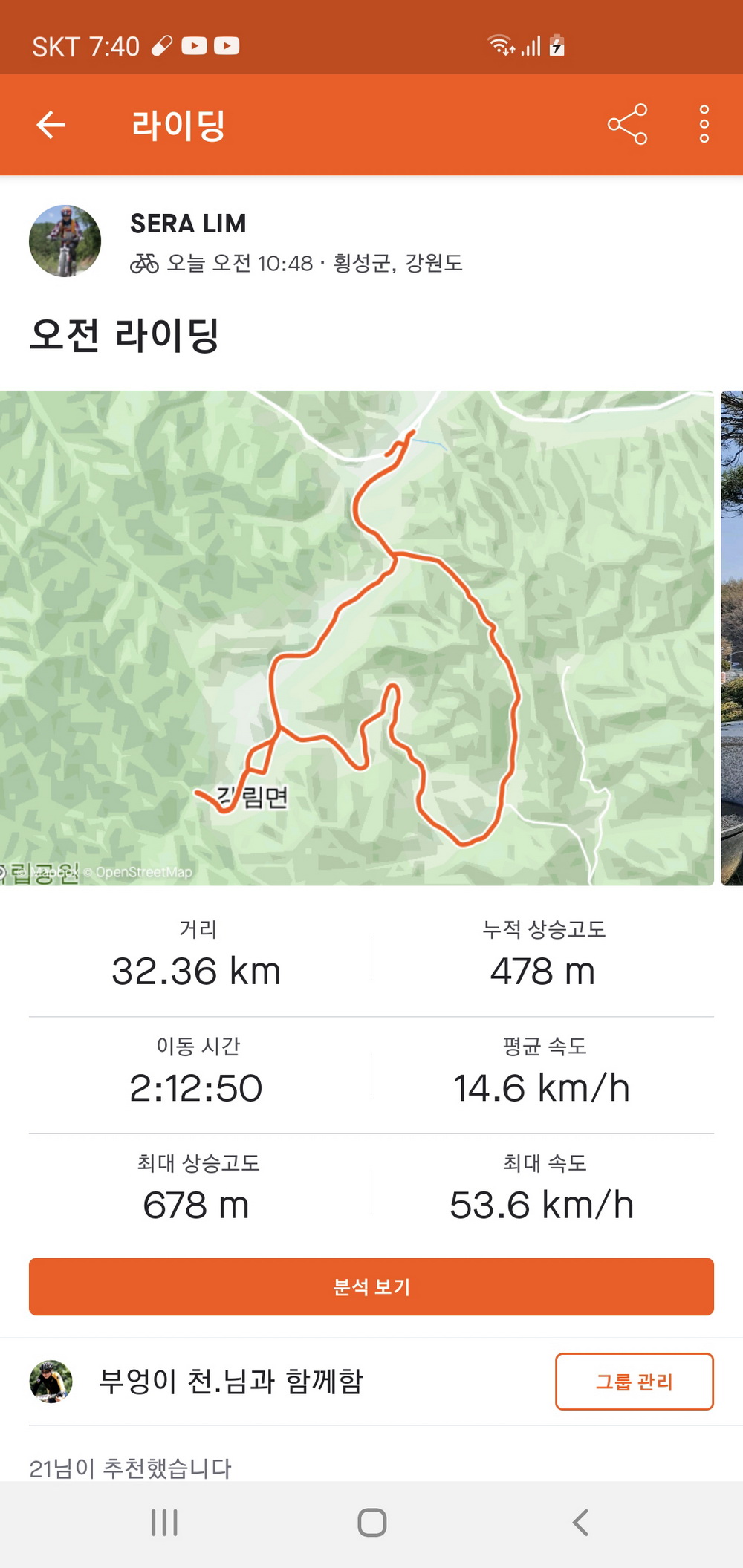Open SERA LIM's profile picture
The height and width of the screenshot is (1568, 743).
65,241
